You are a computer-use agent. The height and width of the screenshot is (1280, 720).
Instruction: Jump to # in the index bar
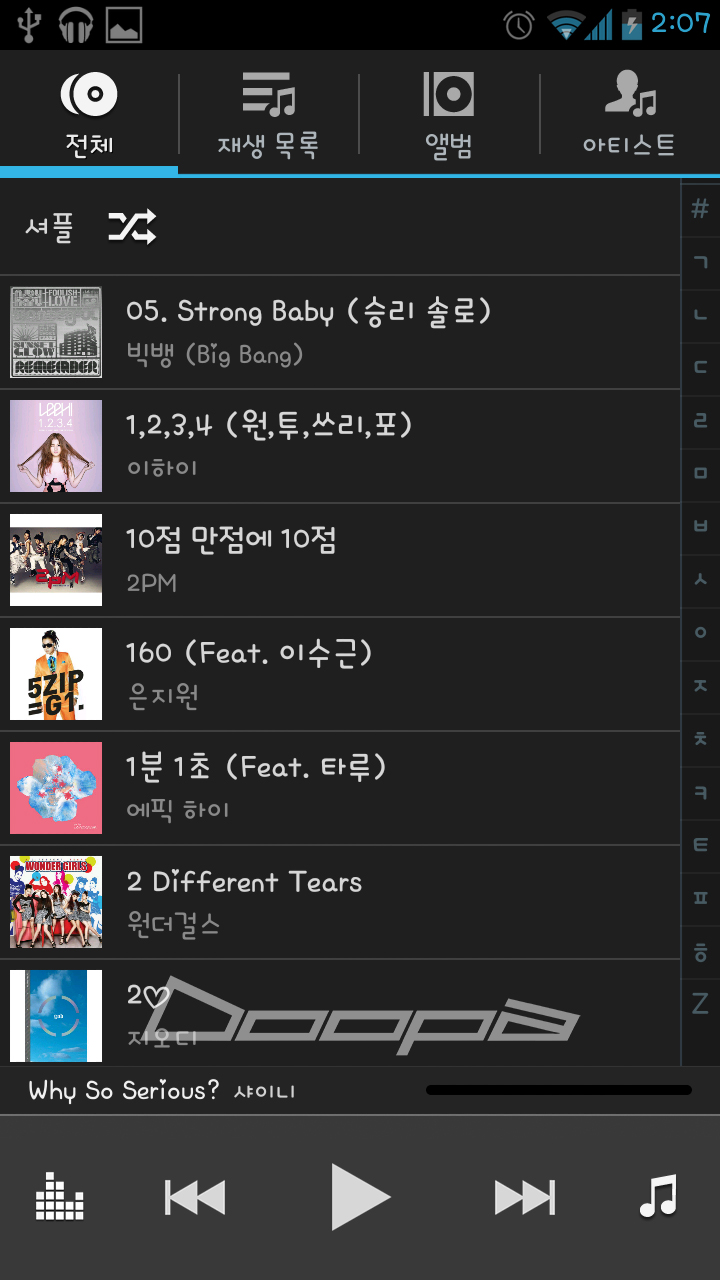(700, 209)
